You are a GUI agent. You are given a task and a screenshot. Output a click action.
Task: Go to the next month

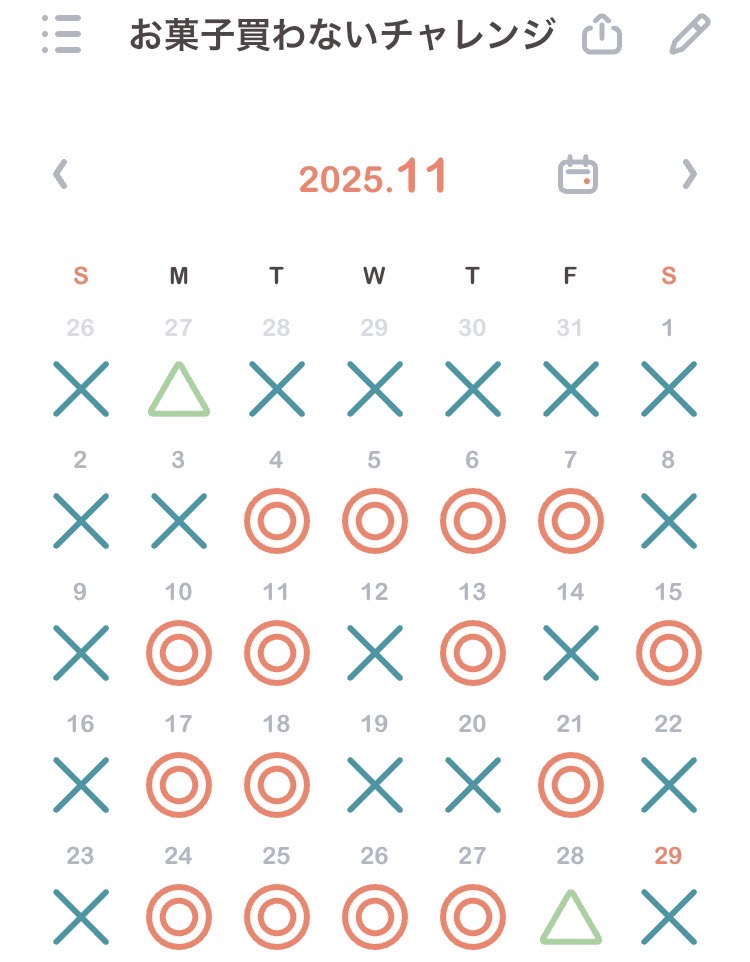pos(689,176)
